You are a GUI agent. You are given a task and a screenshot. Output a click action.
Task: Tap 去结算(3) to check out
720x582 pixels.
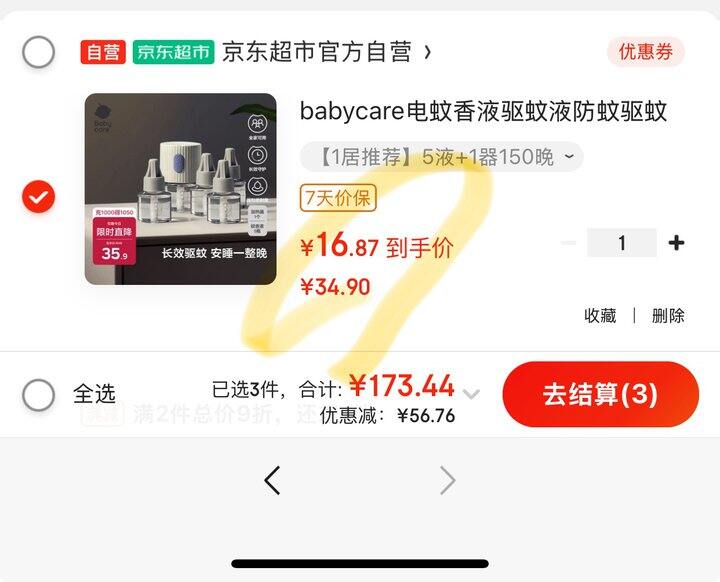coord(600,394)
